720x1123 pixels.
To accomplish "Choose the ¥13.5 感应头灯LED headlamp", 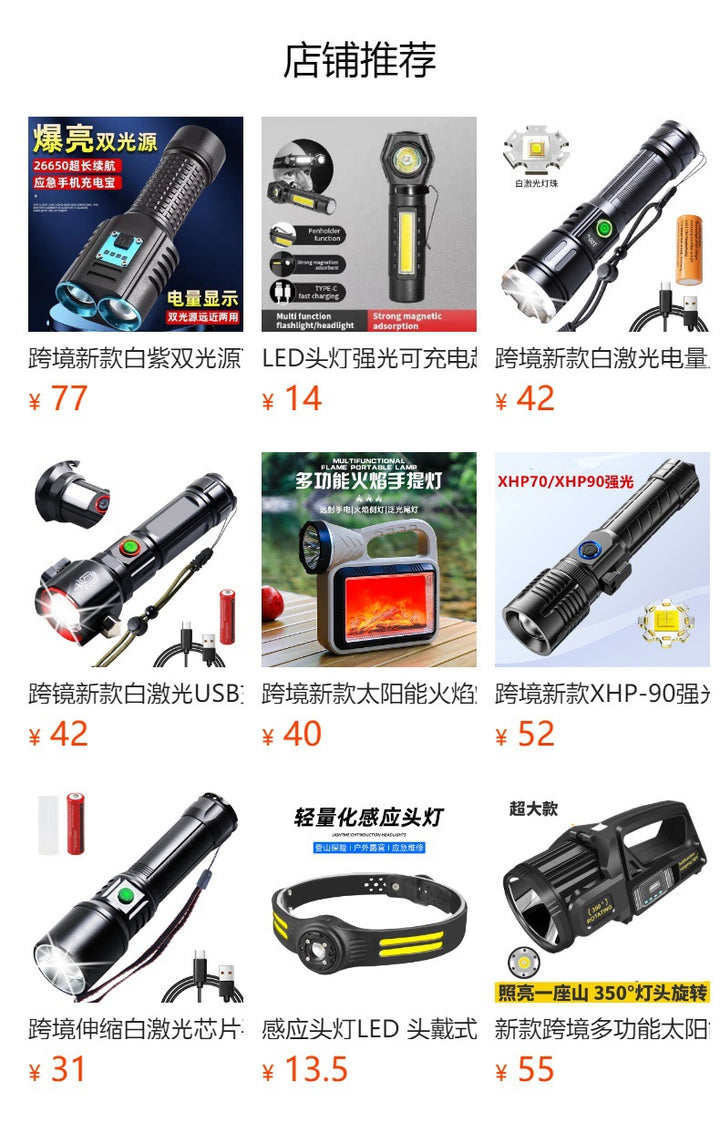I will point(369,895).
